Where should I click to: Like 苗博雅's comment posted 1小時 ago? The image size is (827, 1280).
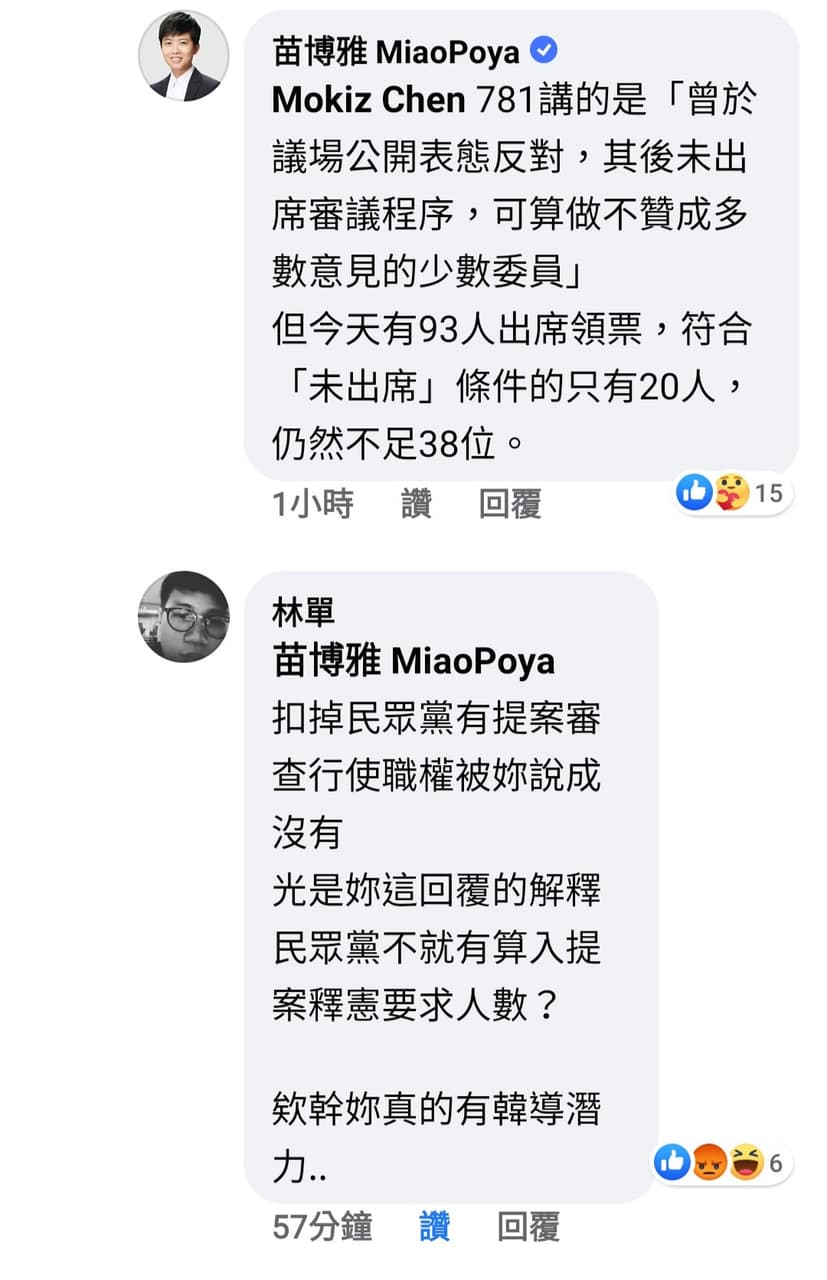tap(416, 503)
